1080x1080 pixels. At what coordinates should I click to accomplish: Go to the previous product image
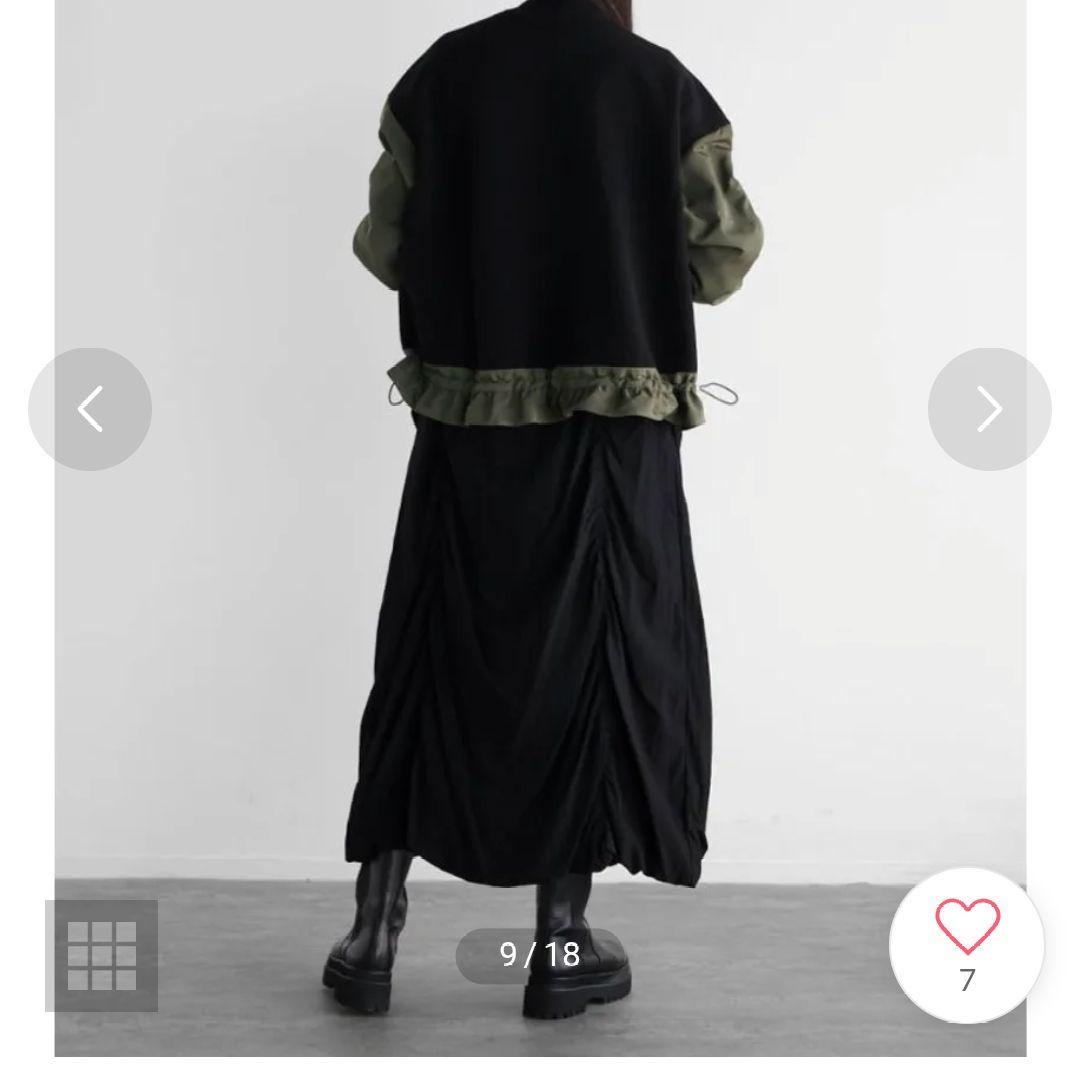90,409
